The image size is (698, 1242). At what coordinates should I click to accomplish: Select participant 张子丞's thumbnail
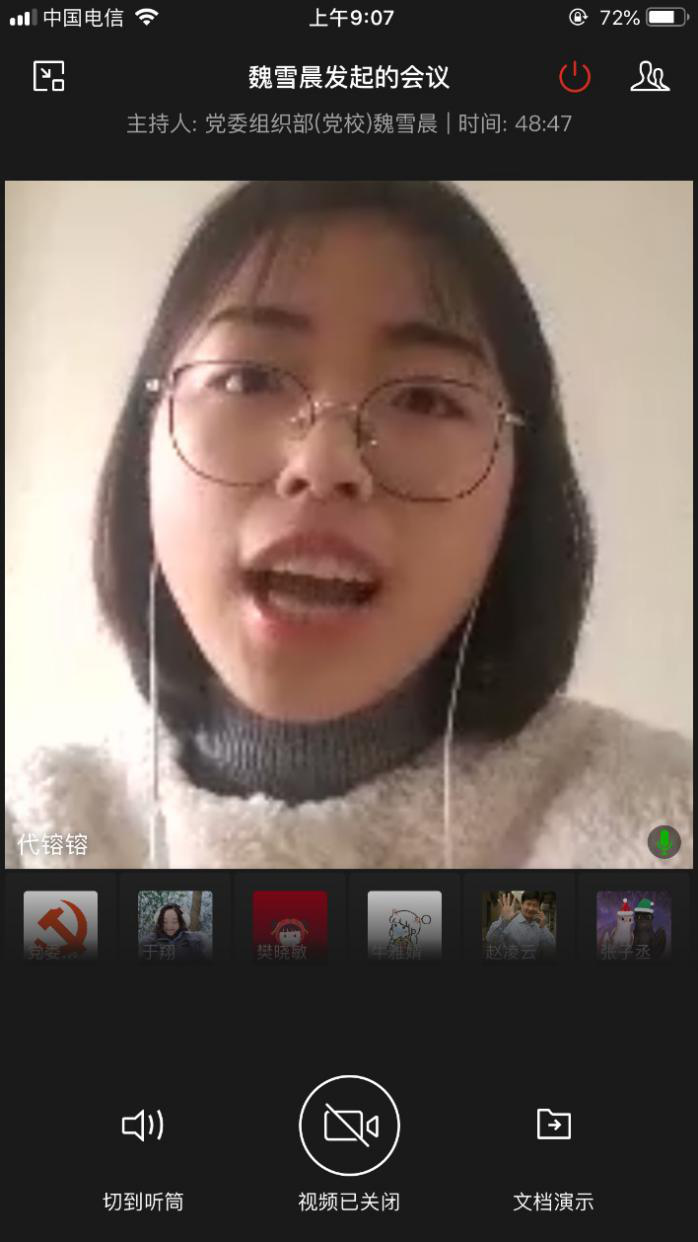tap(633, 926)
